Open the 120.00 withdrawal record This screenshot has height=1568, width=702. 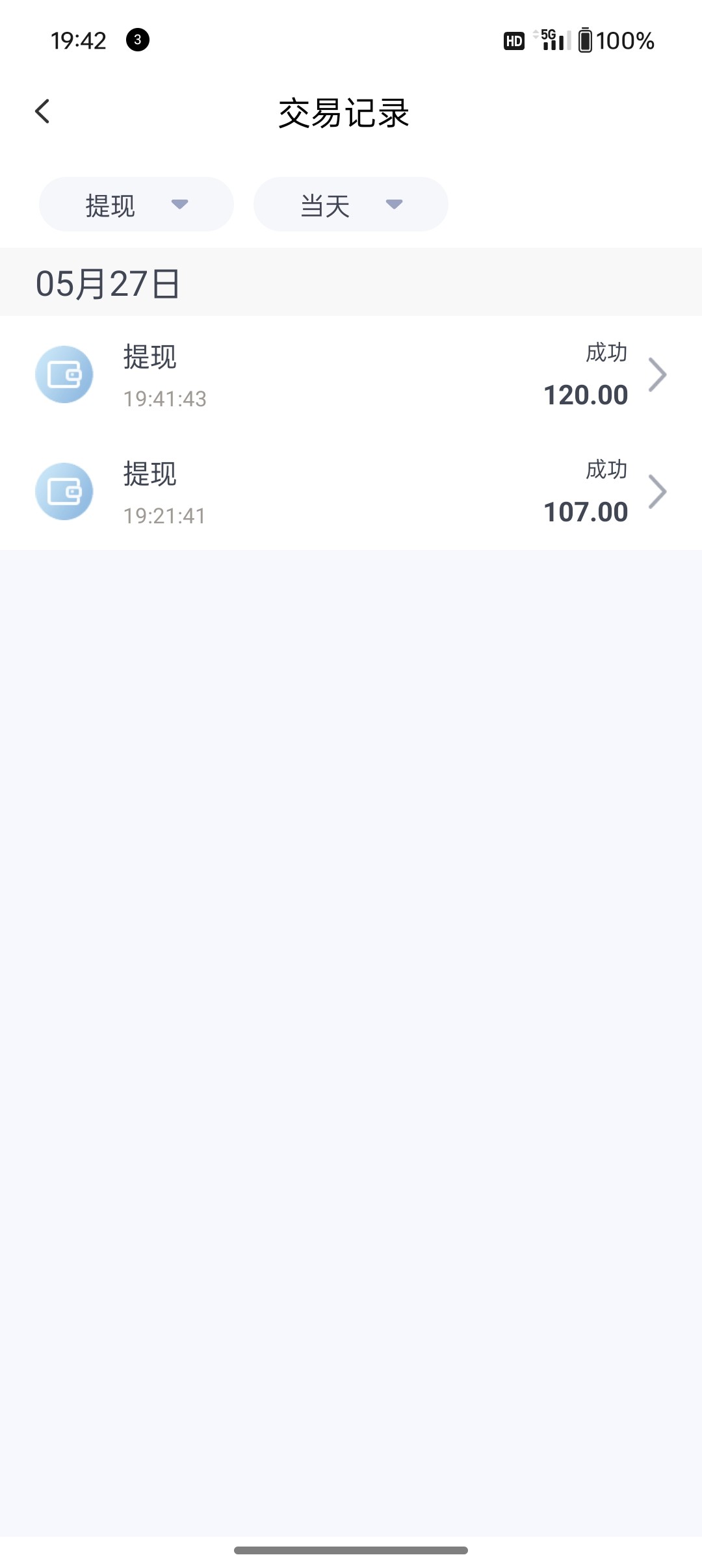tap(351, 375)
